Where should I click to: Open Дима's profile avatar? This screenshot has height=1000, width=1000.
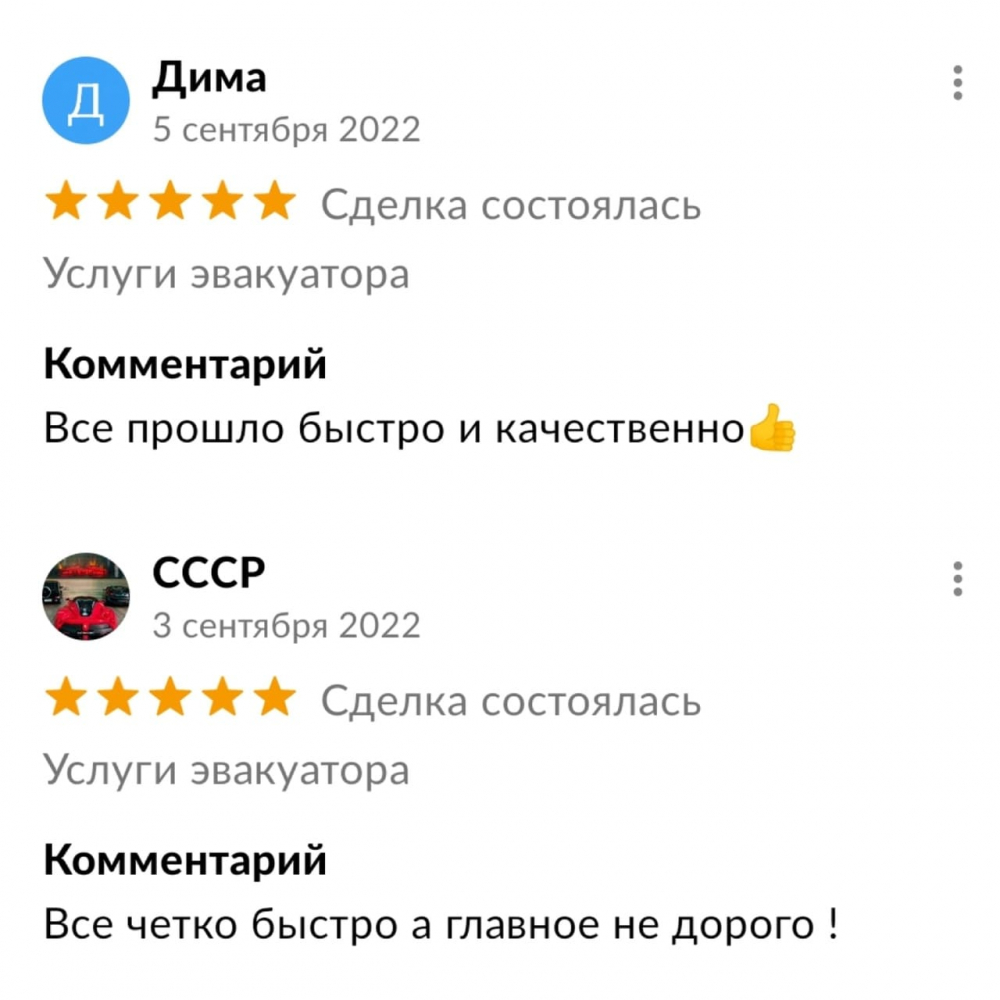tap(86, 100)
